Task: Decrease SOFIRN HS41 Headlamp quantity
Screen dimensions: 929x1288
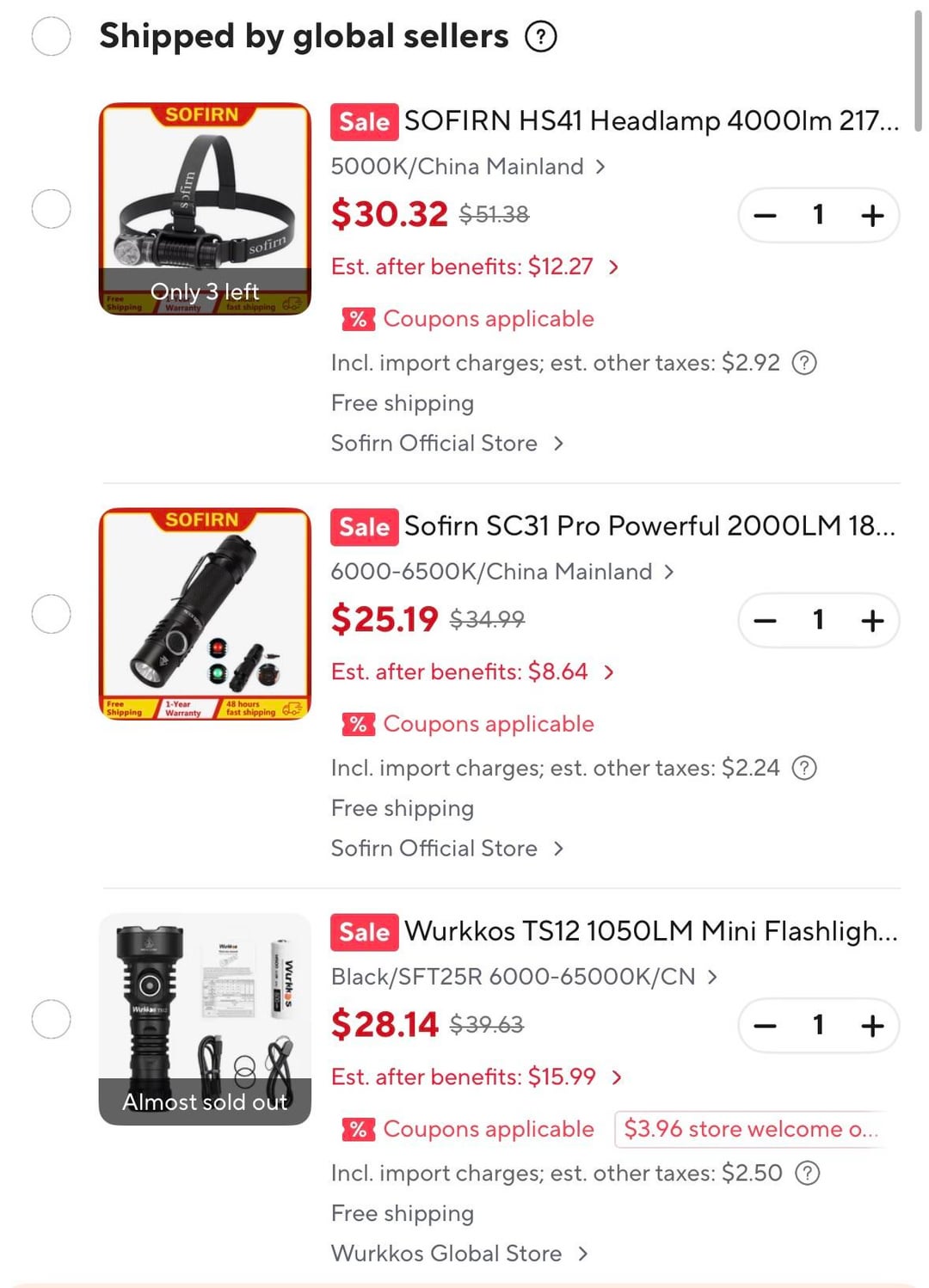Action: (765, 215)
